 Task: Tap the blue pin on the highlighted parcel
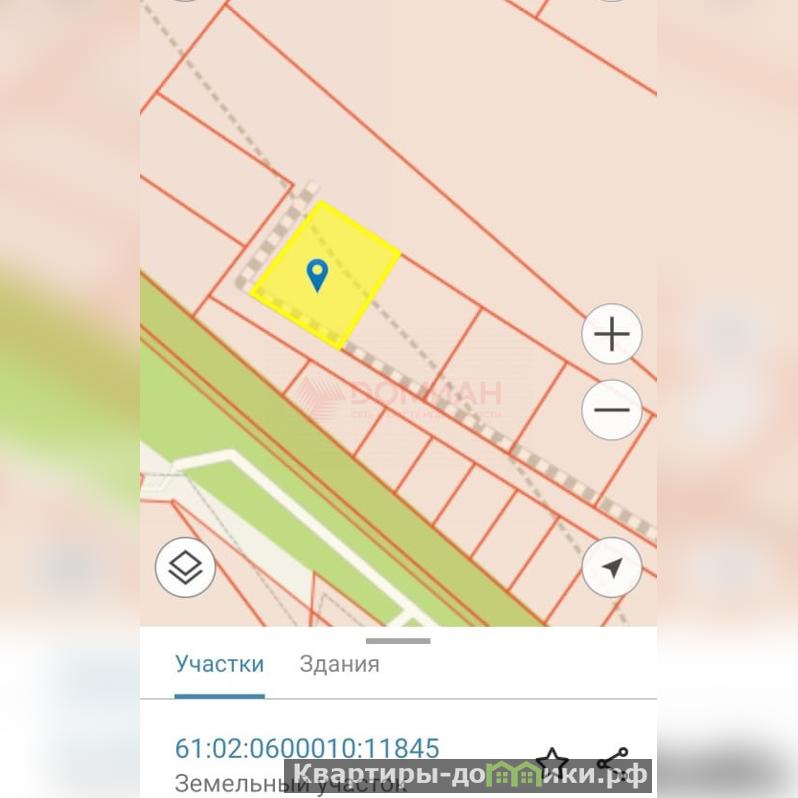point(317,274)
